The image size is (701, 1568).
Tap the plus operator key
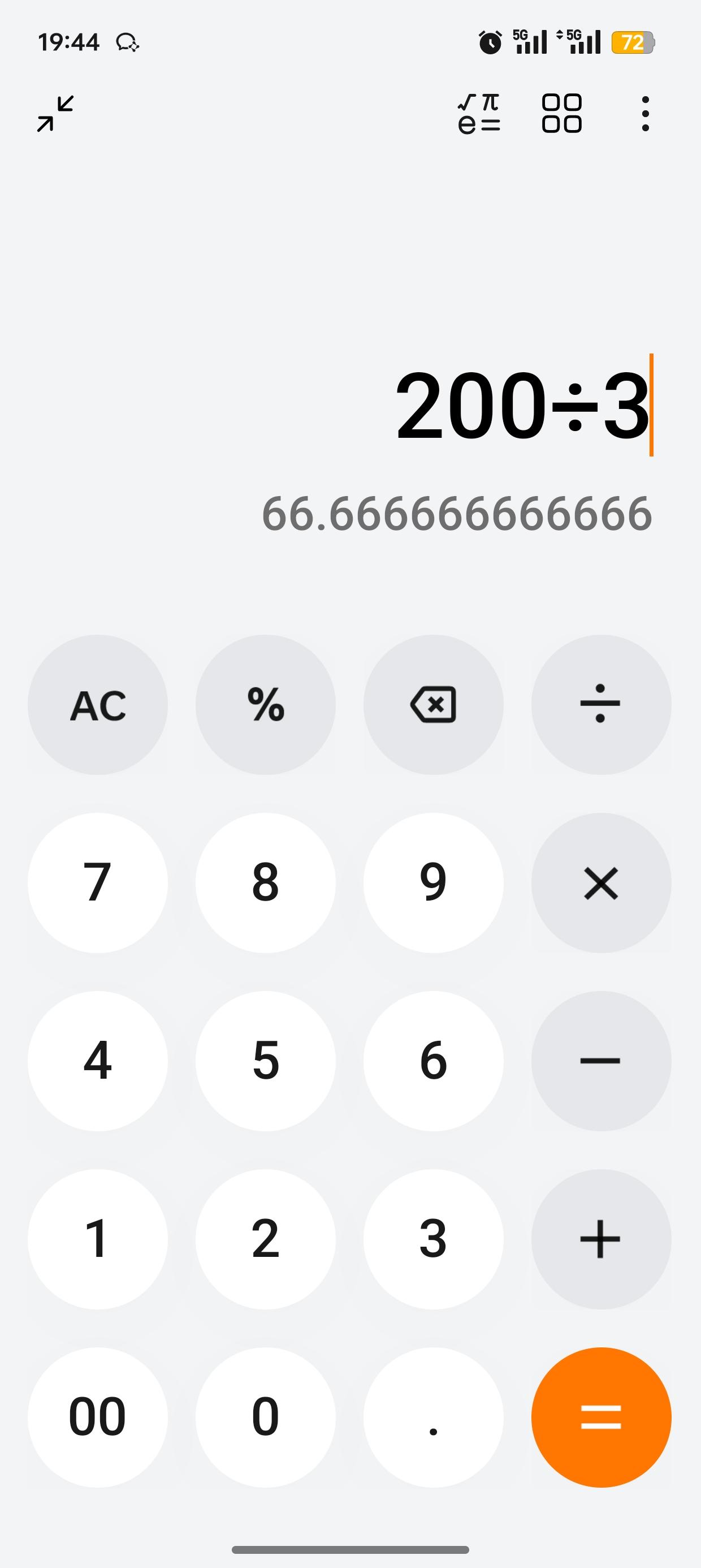click(600, 1239)
